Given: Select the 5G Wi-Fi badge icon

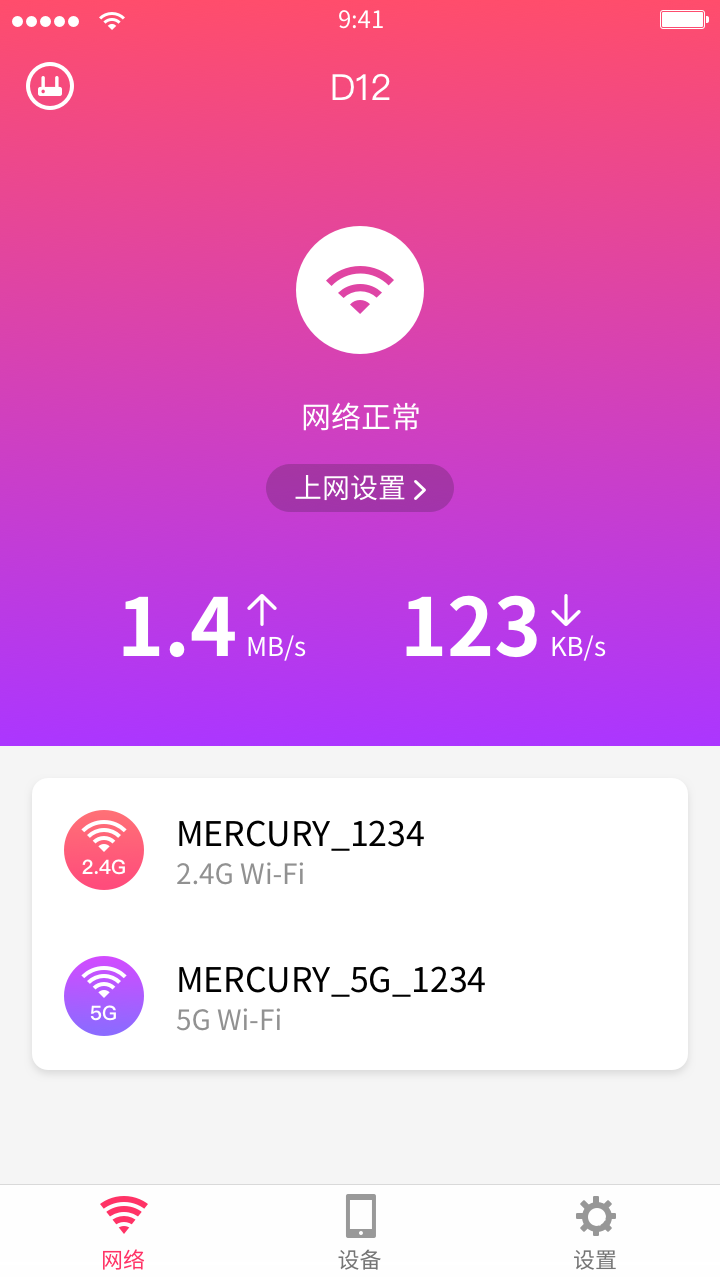Looking at the screenshot, I should [104, 996].
